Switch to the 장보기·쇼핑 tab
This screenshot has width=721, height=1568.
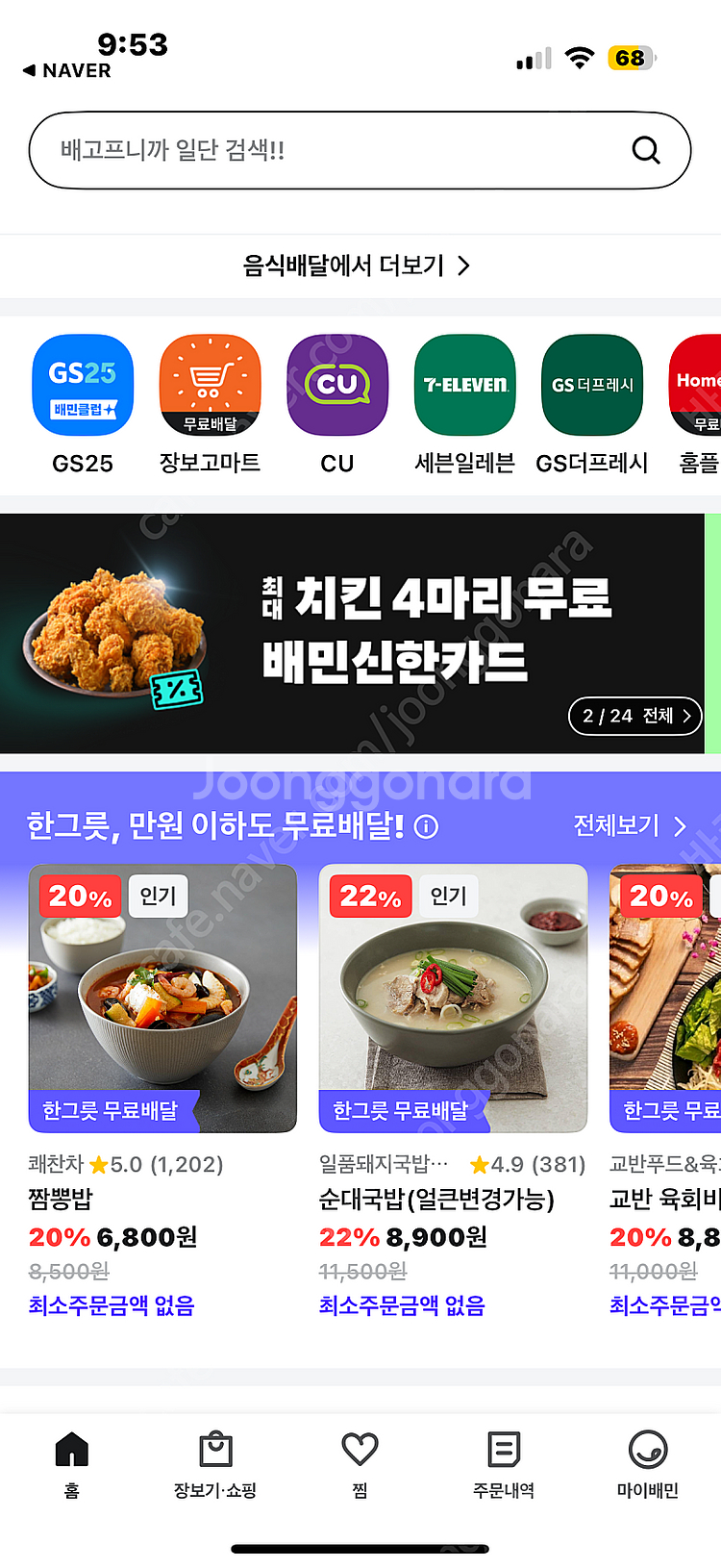pos(215,1464)
